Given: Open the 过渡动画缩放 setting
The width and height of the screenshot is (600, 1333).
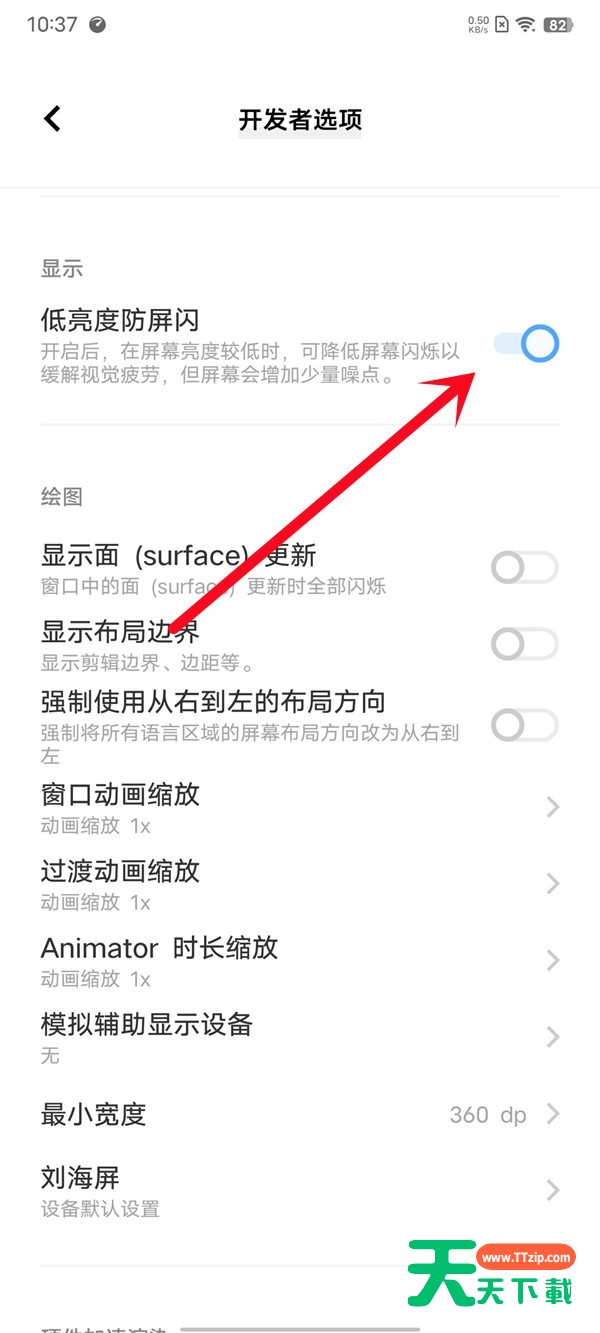Looking at the screenshot, I should tap(300, 884).
